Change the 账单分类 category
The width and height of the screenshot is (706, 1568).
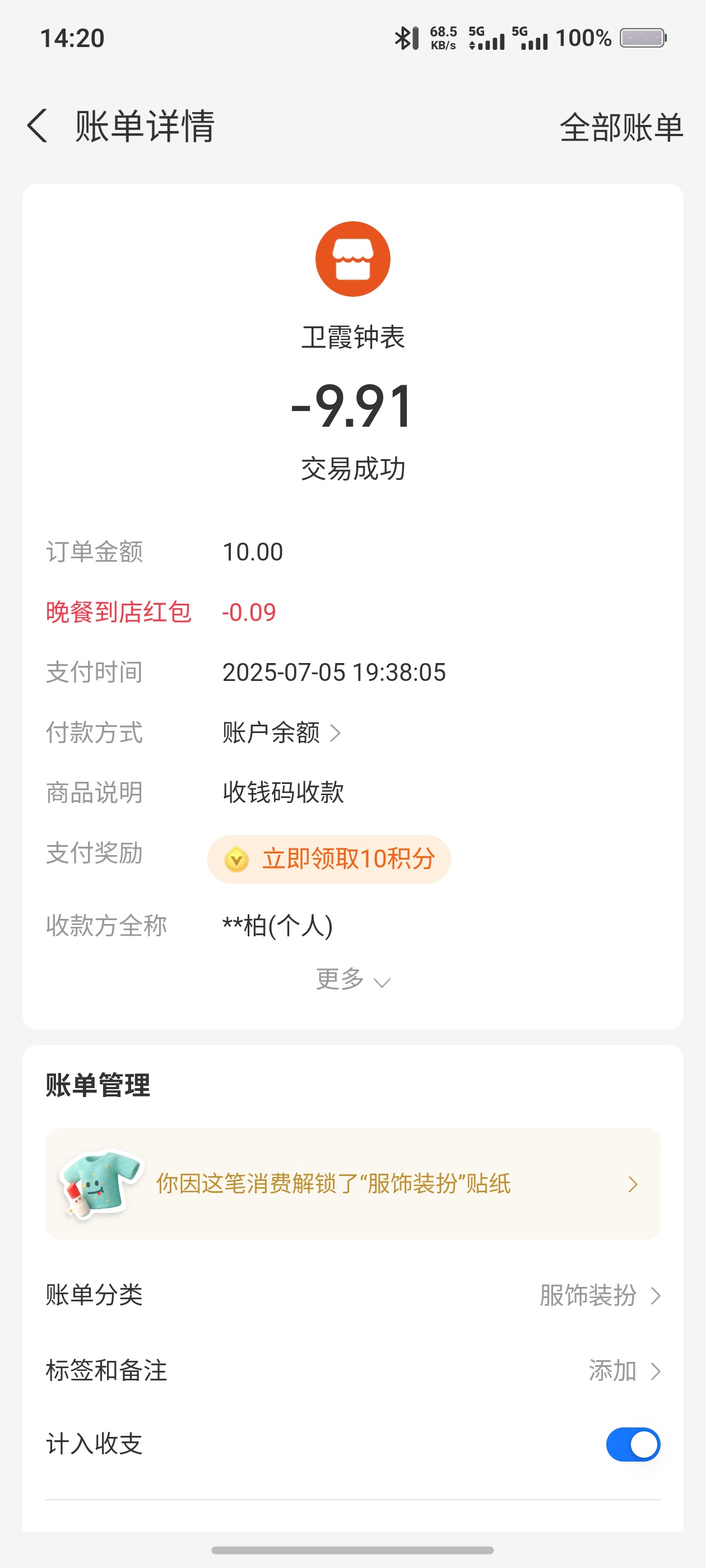352,1295
